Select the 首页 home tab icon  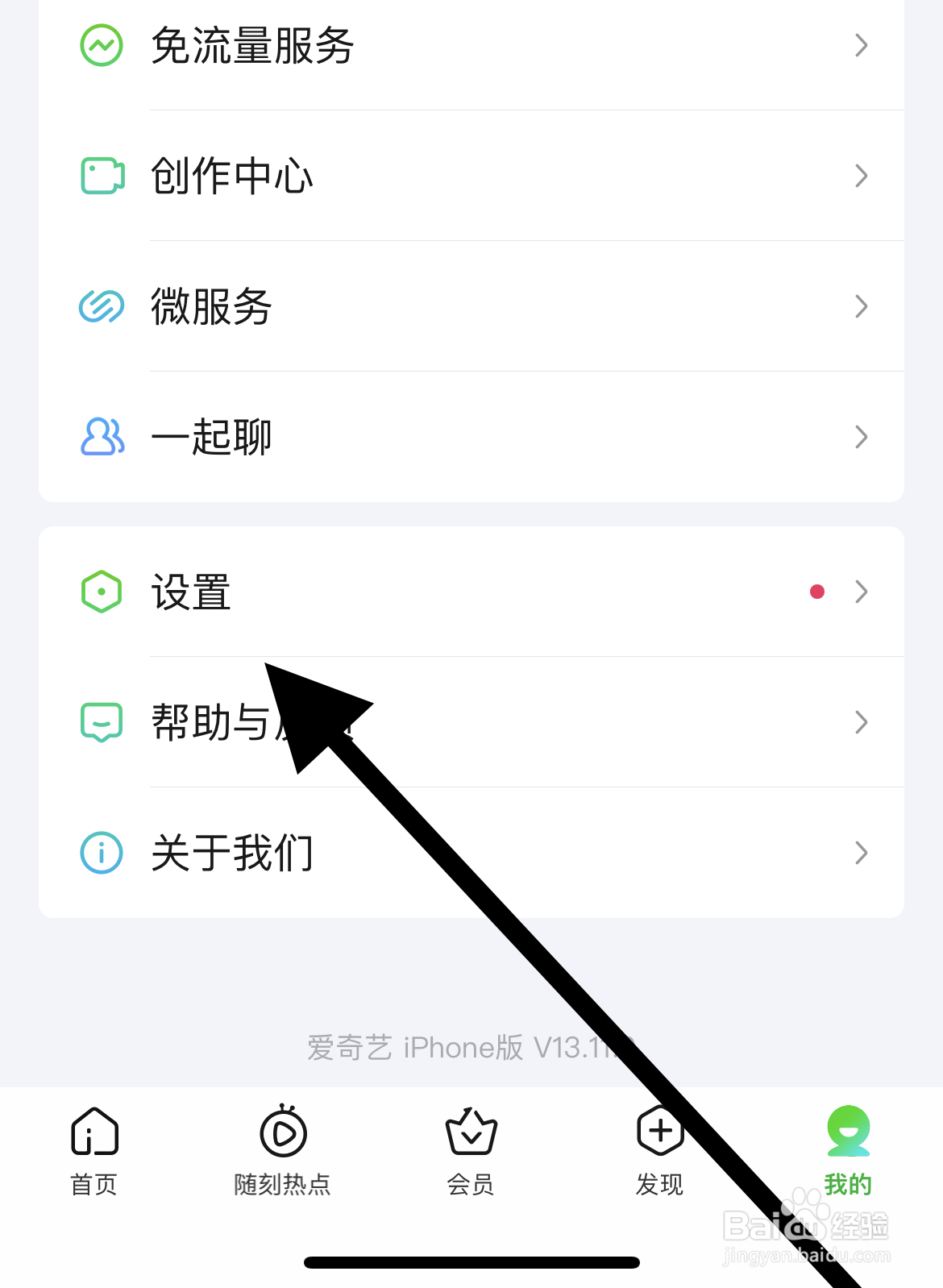click(x=93, y=1132)
